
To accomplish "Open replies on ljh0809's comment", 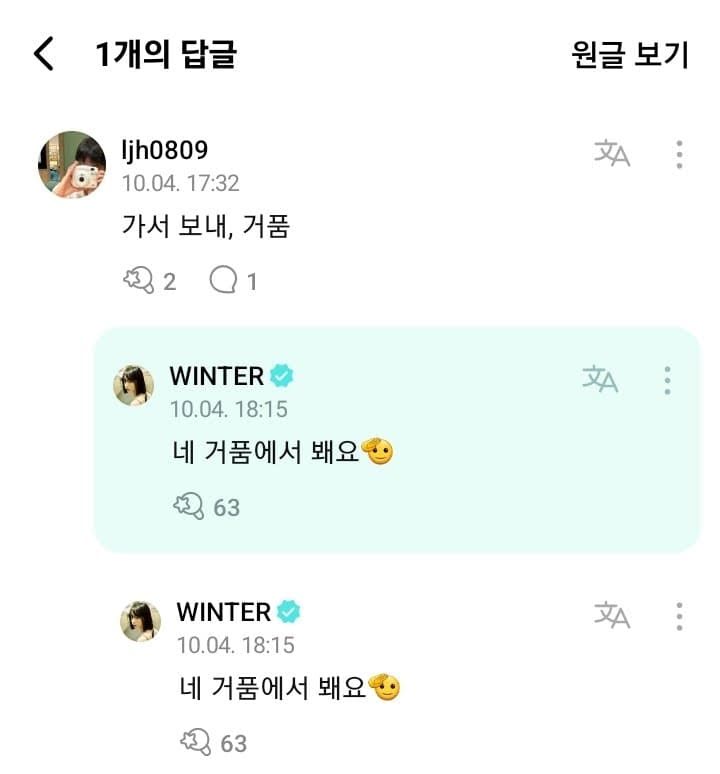I will click(223, 281).
